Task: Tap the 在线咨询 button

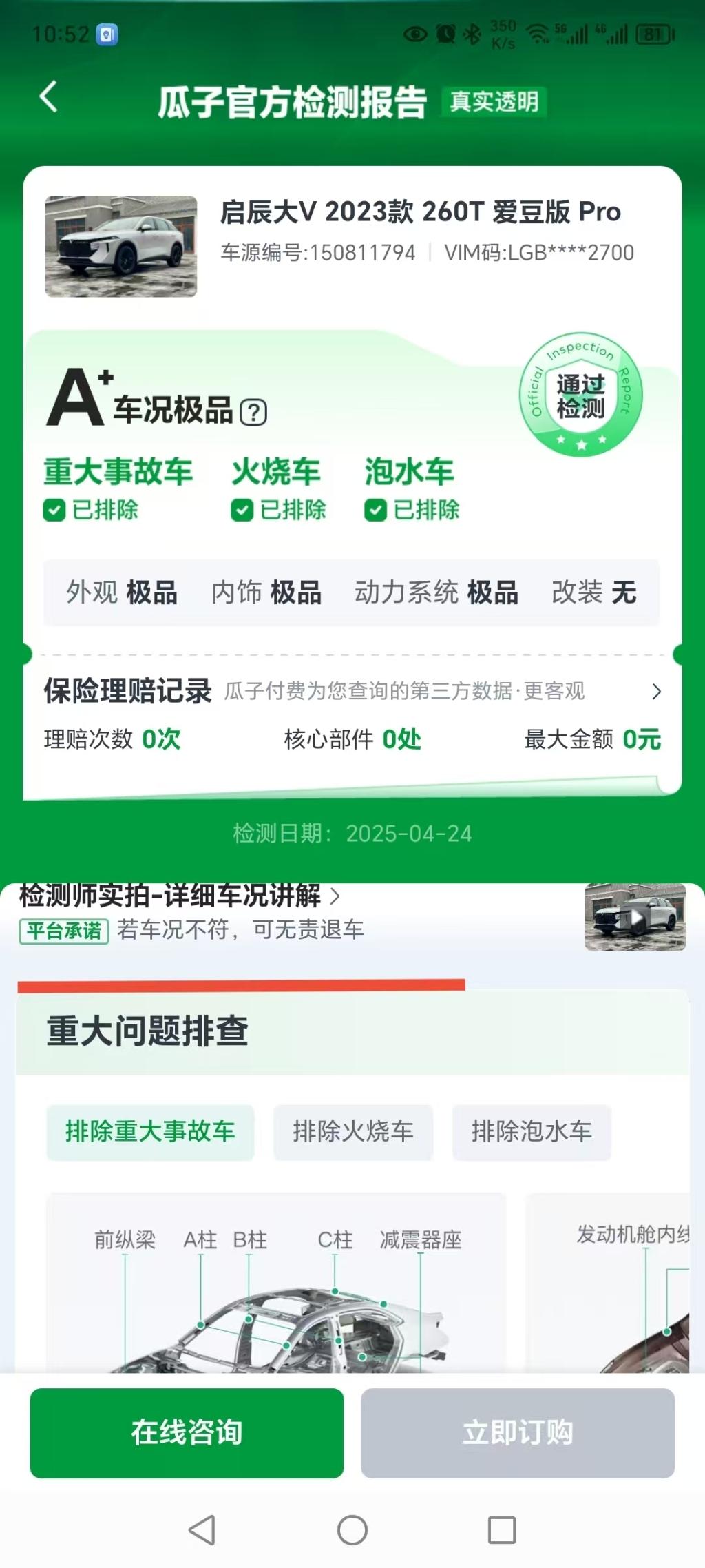Action: (187, 1432)
